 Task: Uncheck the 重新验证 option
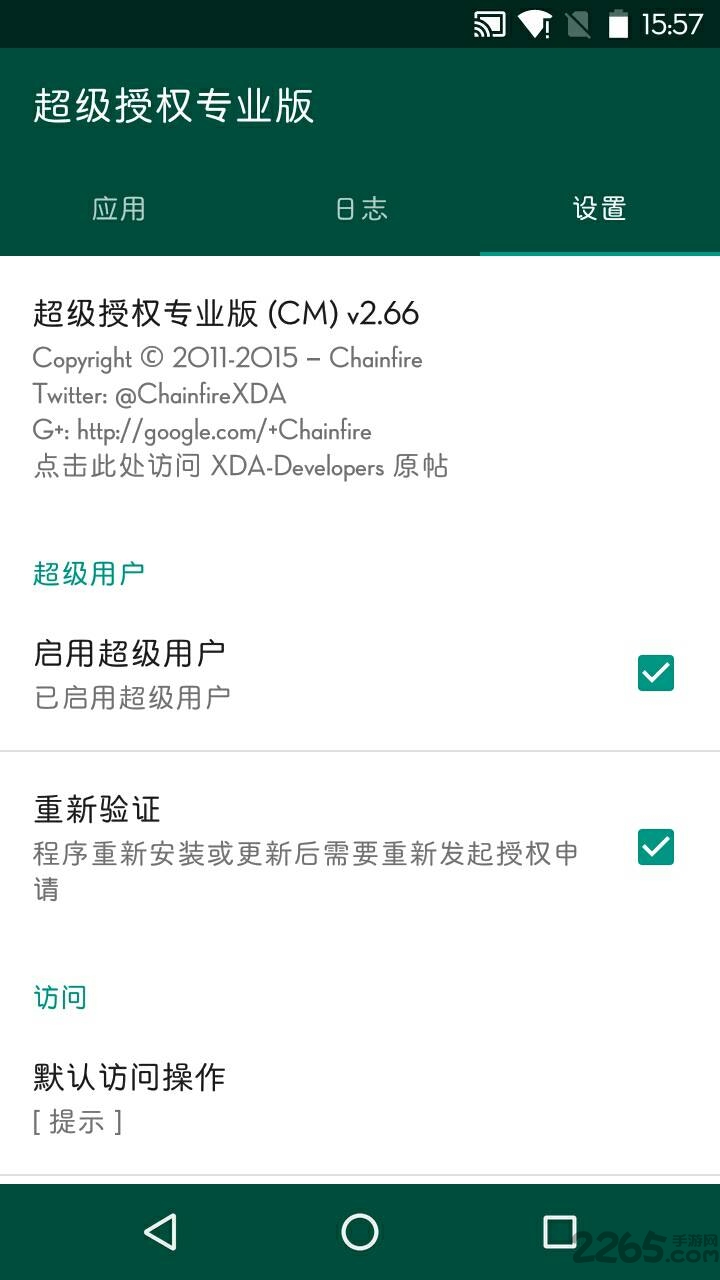click(x=656, y=848)
